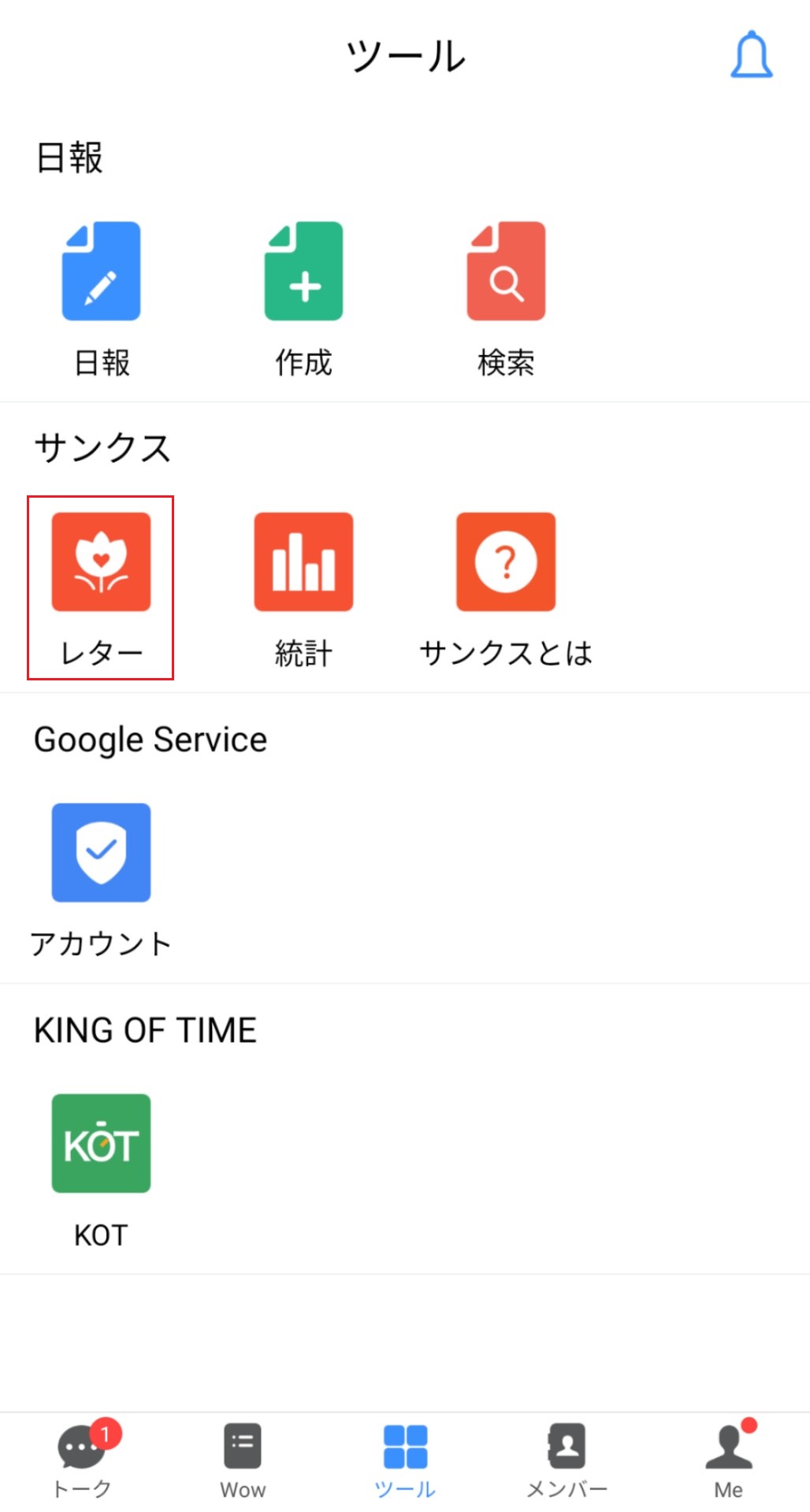This screenshot has height=1512, width=810.
Task: Open the notifications bell
Action: pos(751,55)
